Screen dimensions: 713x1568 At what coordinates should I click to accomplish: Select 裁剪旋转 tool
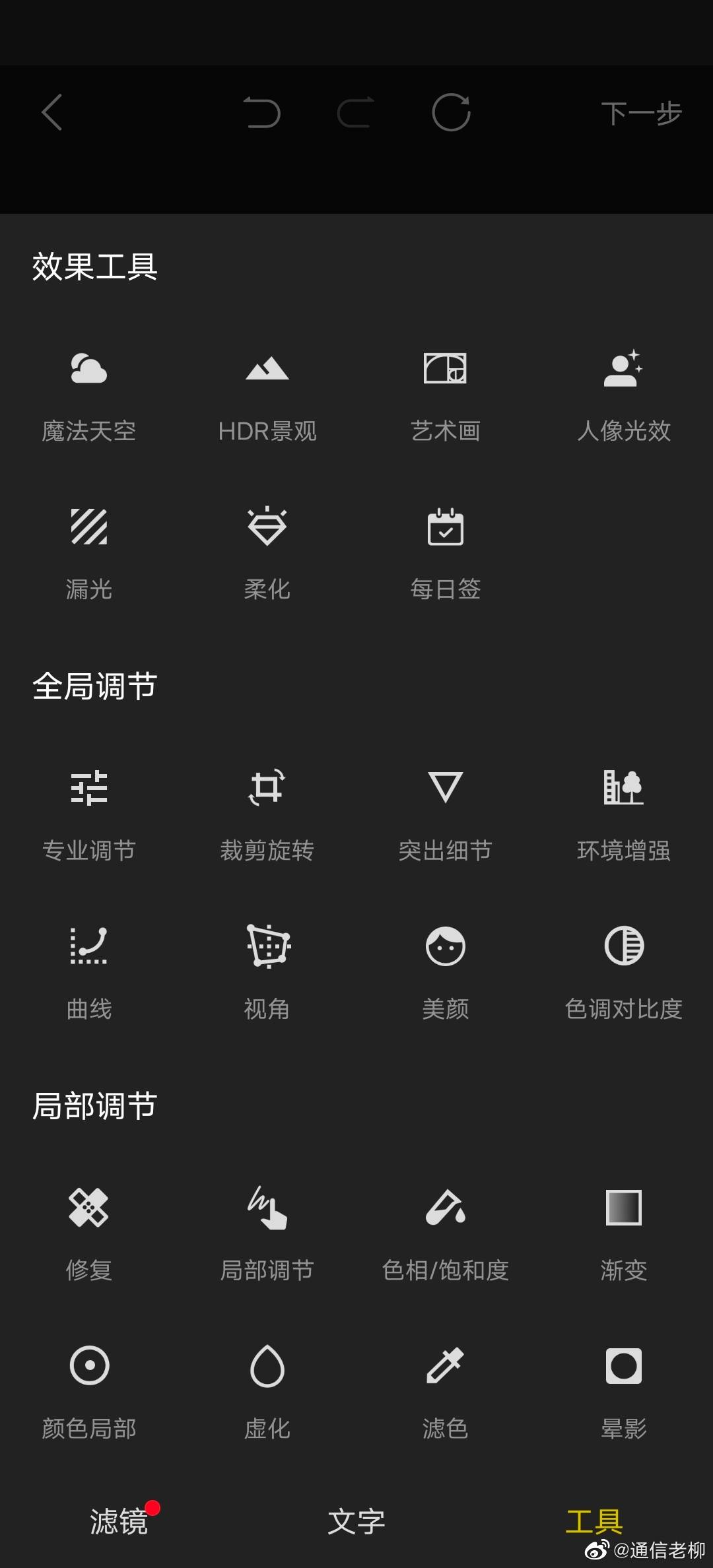267,816
